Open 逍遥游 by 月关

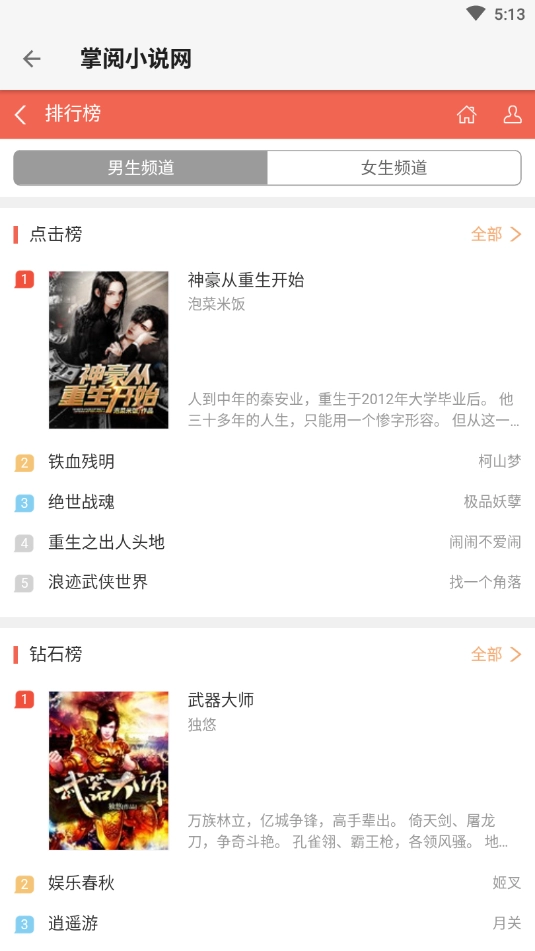coord(268,923)
